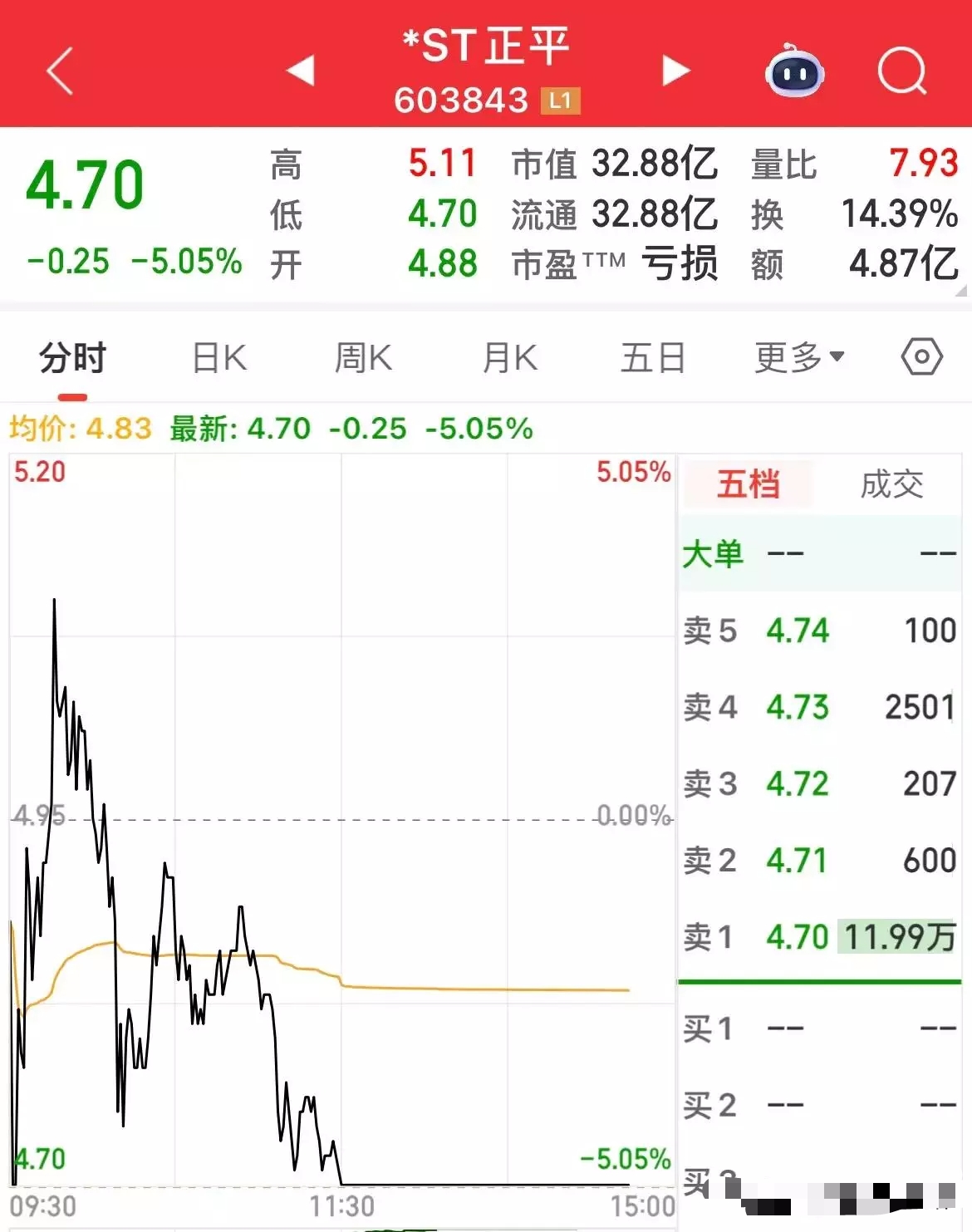972x1232 pixels.
Task: Open the search magnifier
Action: tap(903, 73)
